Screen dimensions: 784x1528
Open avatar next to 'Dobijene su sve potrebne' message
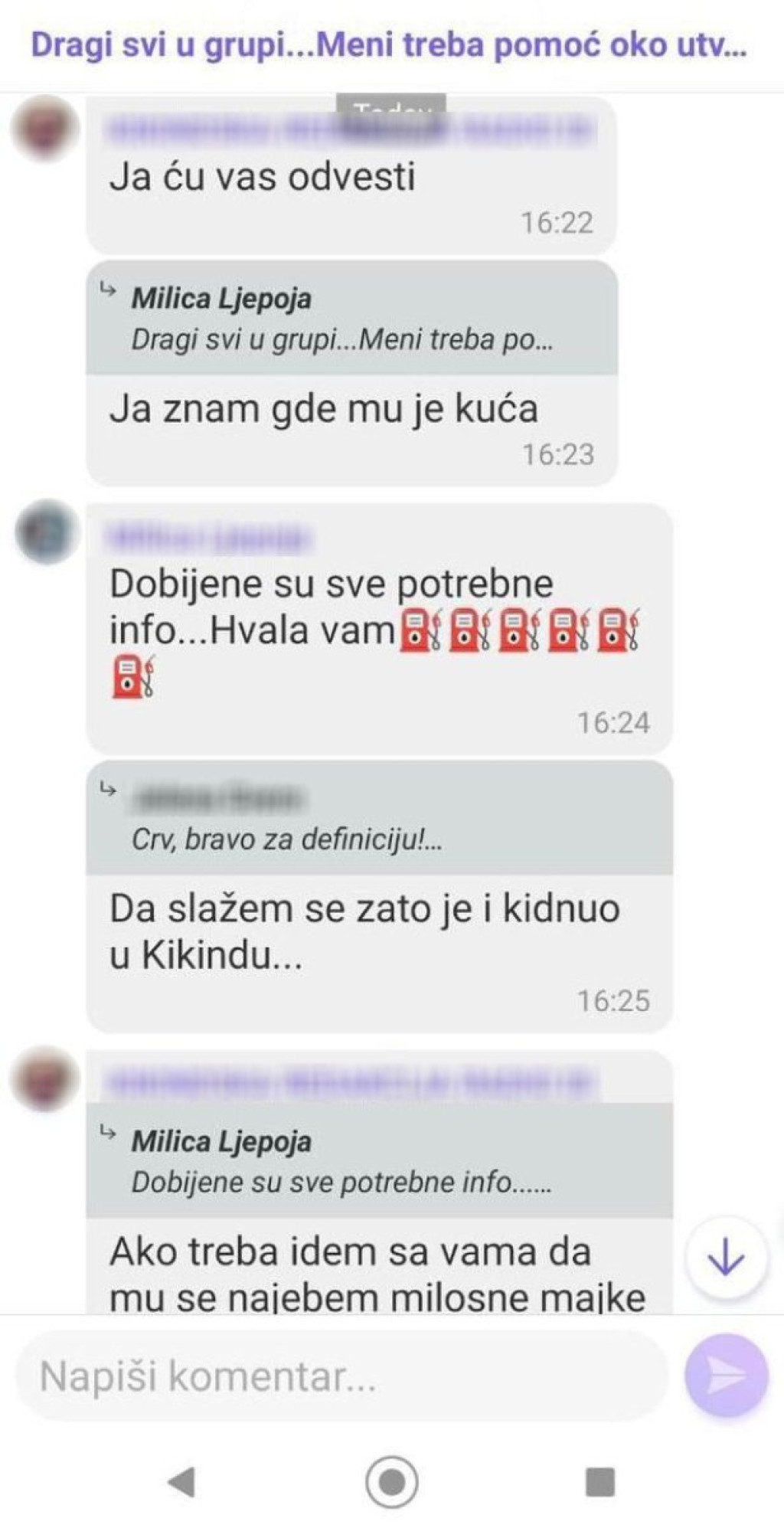coord(47,532)
